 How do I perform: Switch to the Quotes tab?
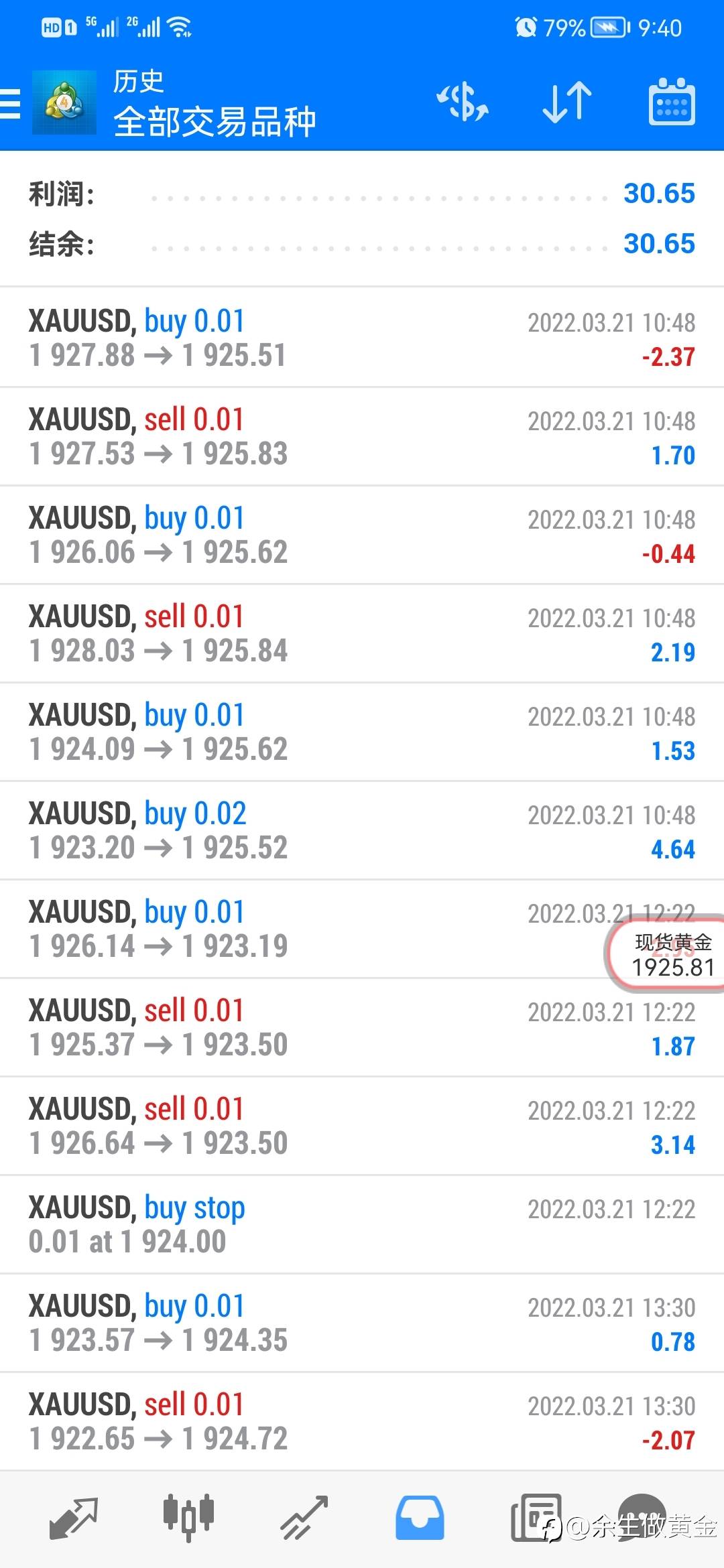(74, 1518)
